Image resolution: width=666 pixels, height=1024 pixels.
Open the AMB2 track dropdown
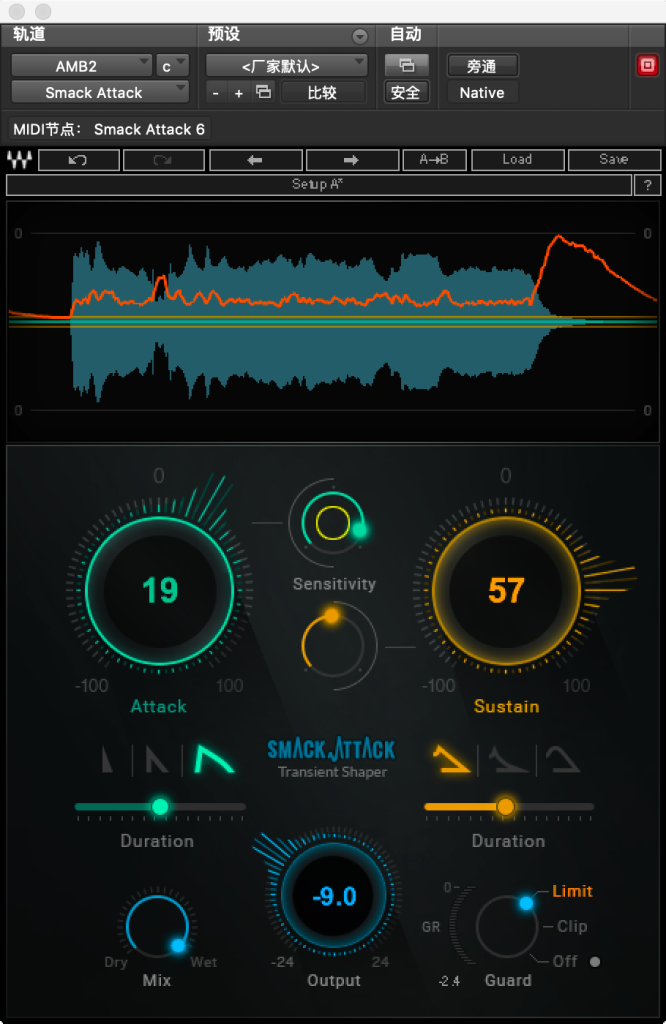tap(82, 66)
